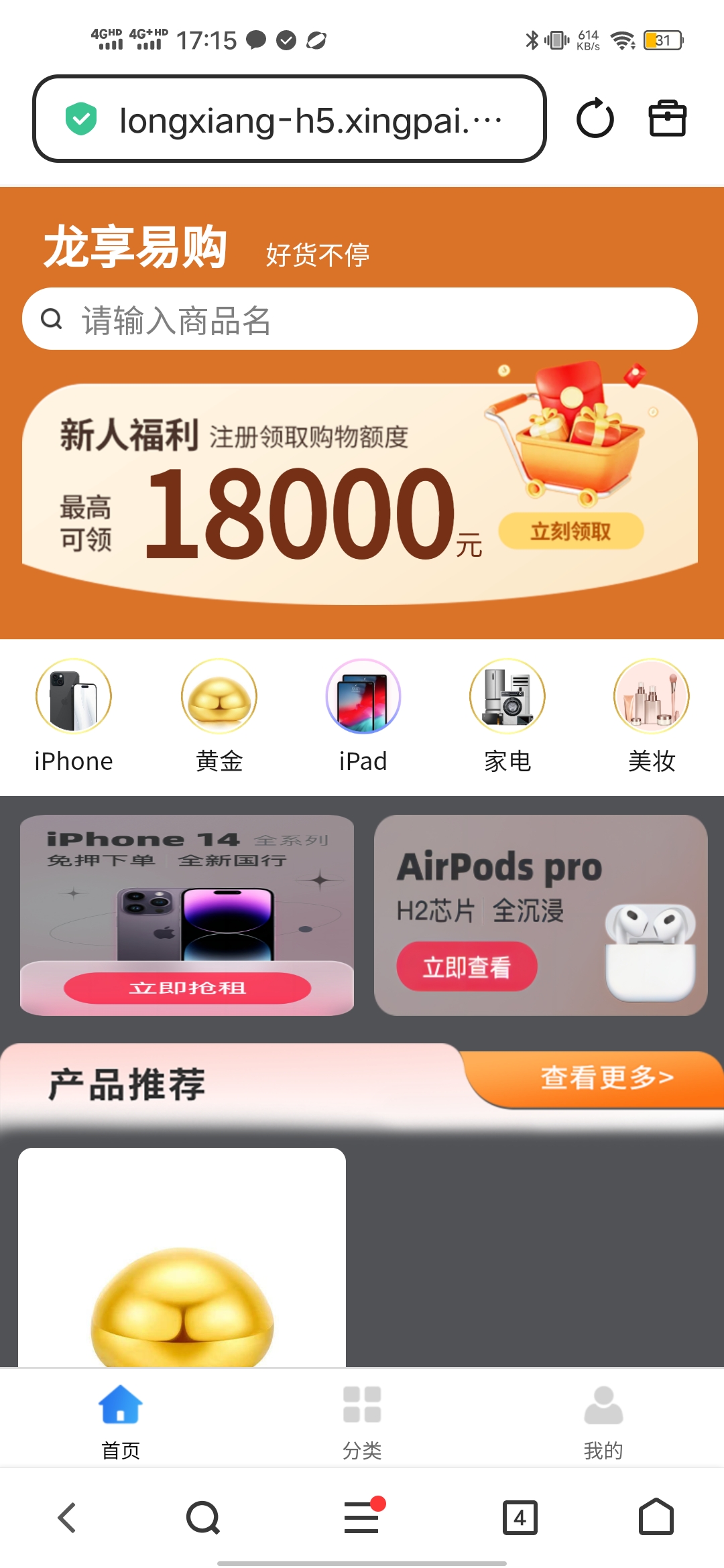Open the browser tabs switcher showing 4
Screen dimensions: 724x1568
[520, 1517]
